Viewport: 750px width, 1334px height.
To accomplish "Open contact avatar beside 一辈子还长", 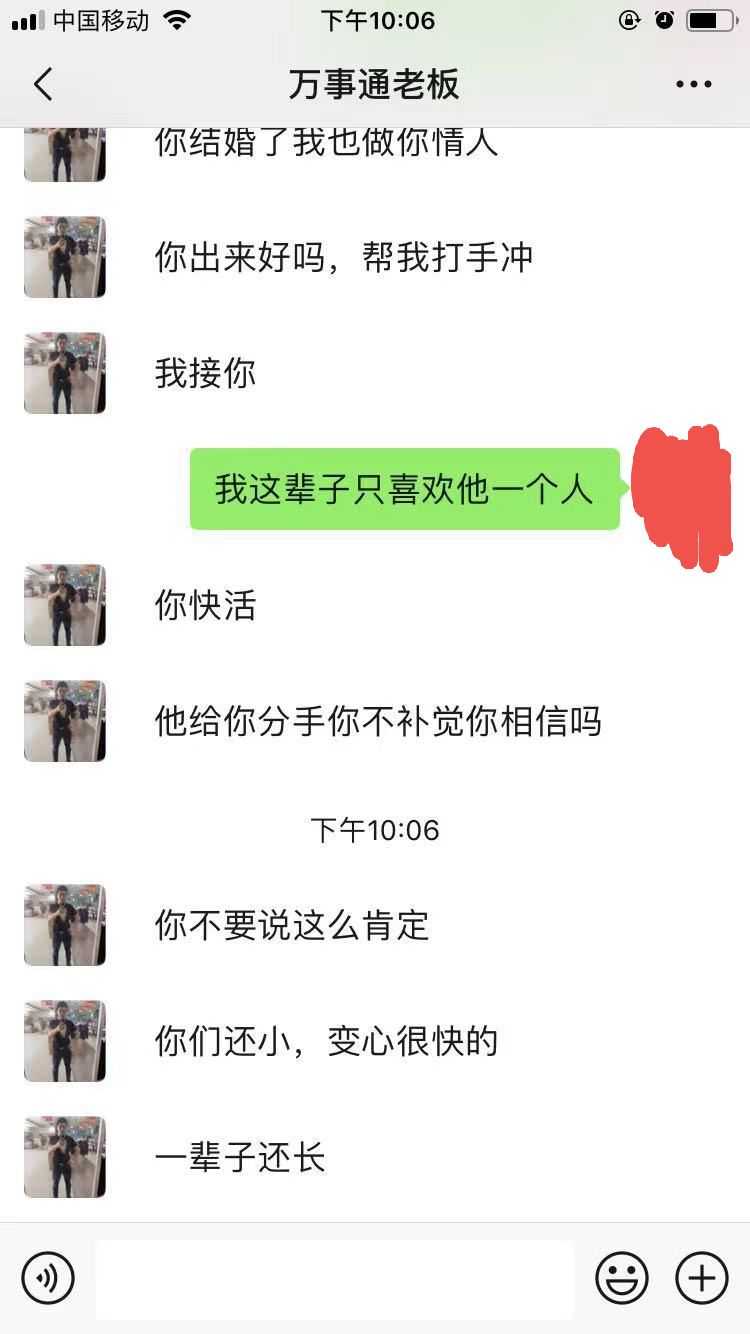I will tap(65, 1157).
